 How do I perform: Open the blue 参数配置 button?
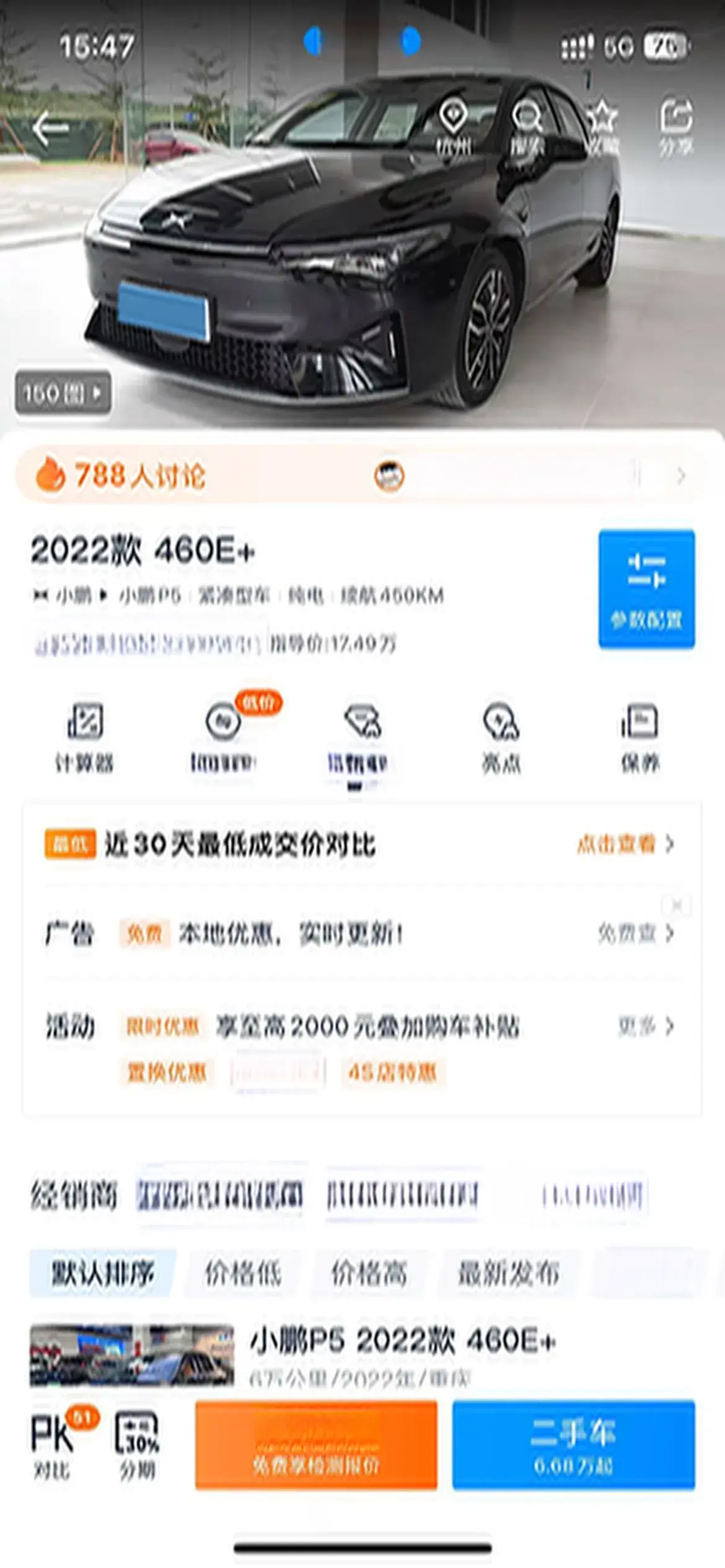[646, 589]
